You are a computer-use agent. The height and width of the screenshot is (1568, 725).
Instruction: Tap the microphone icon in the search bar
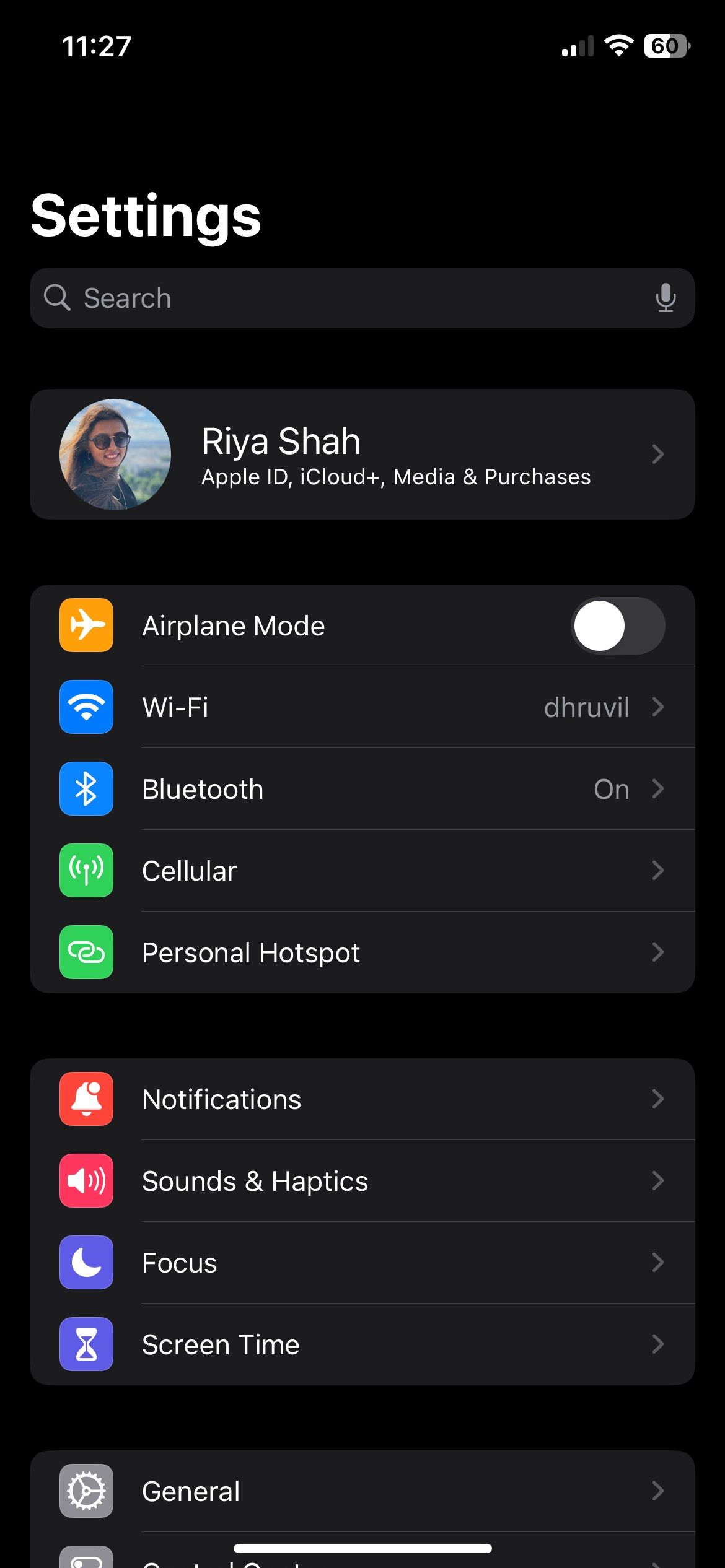(666, 298)
